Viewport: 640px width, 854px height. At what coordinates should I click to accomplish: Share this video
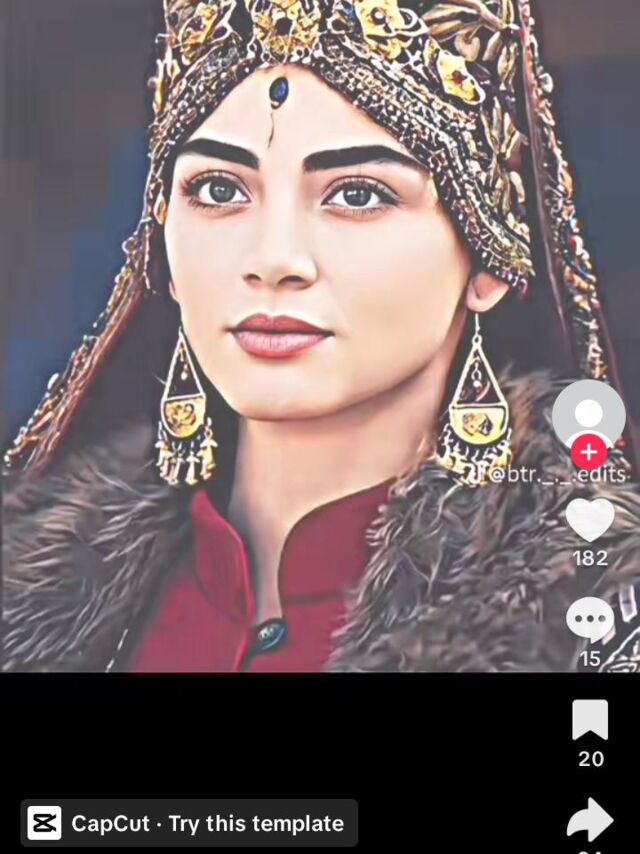point(590,820)
